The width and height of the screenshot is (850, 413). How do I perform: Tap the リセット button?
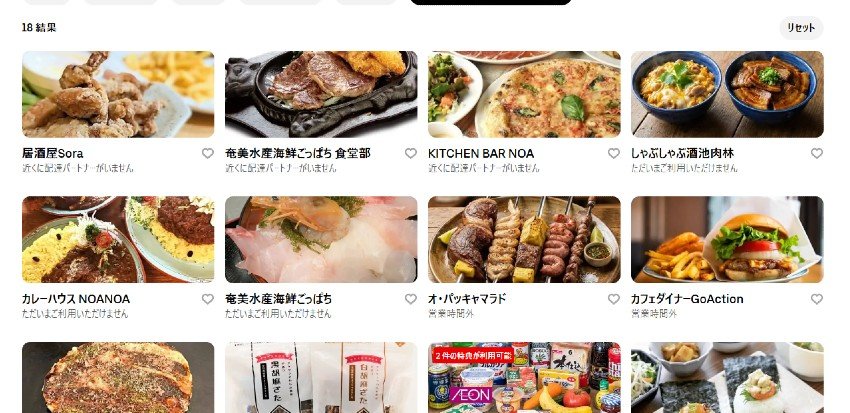[x=801, y=28]
